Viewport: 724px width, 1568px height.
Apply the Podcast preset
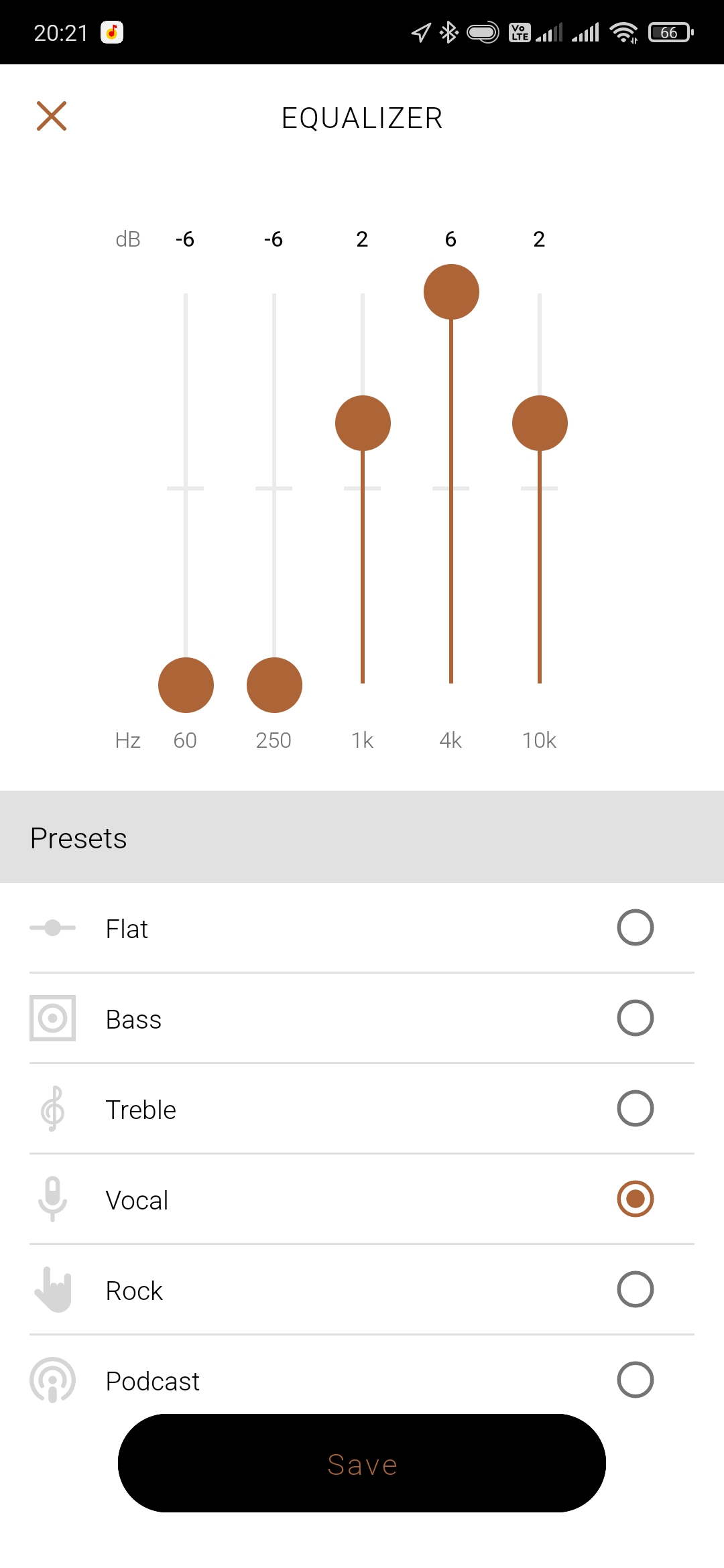click(x=635, y=1380)
